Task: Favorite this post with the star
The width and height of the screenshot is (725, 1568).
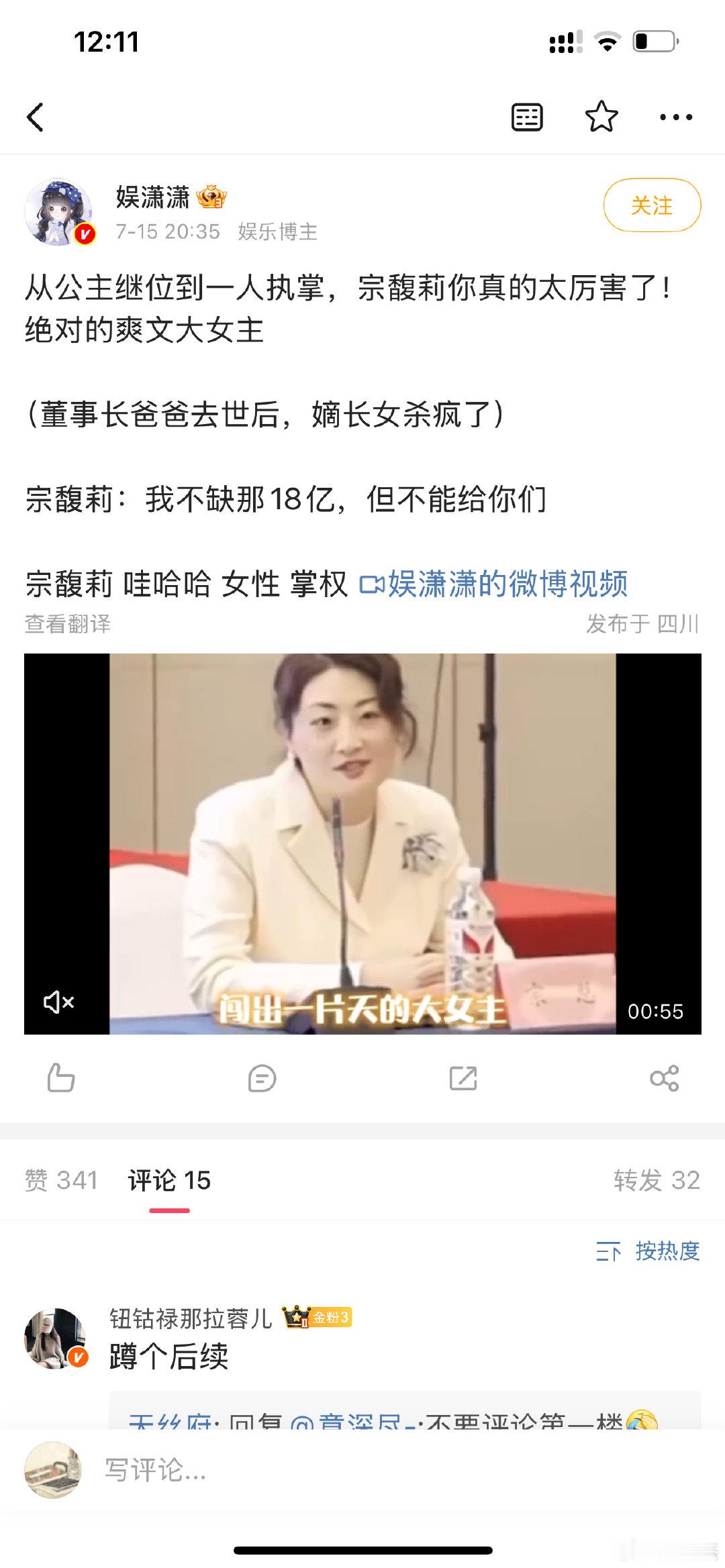Action: click(601, 117)
